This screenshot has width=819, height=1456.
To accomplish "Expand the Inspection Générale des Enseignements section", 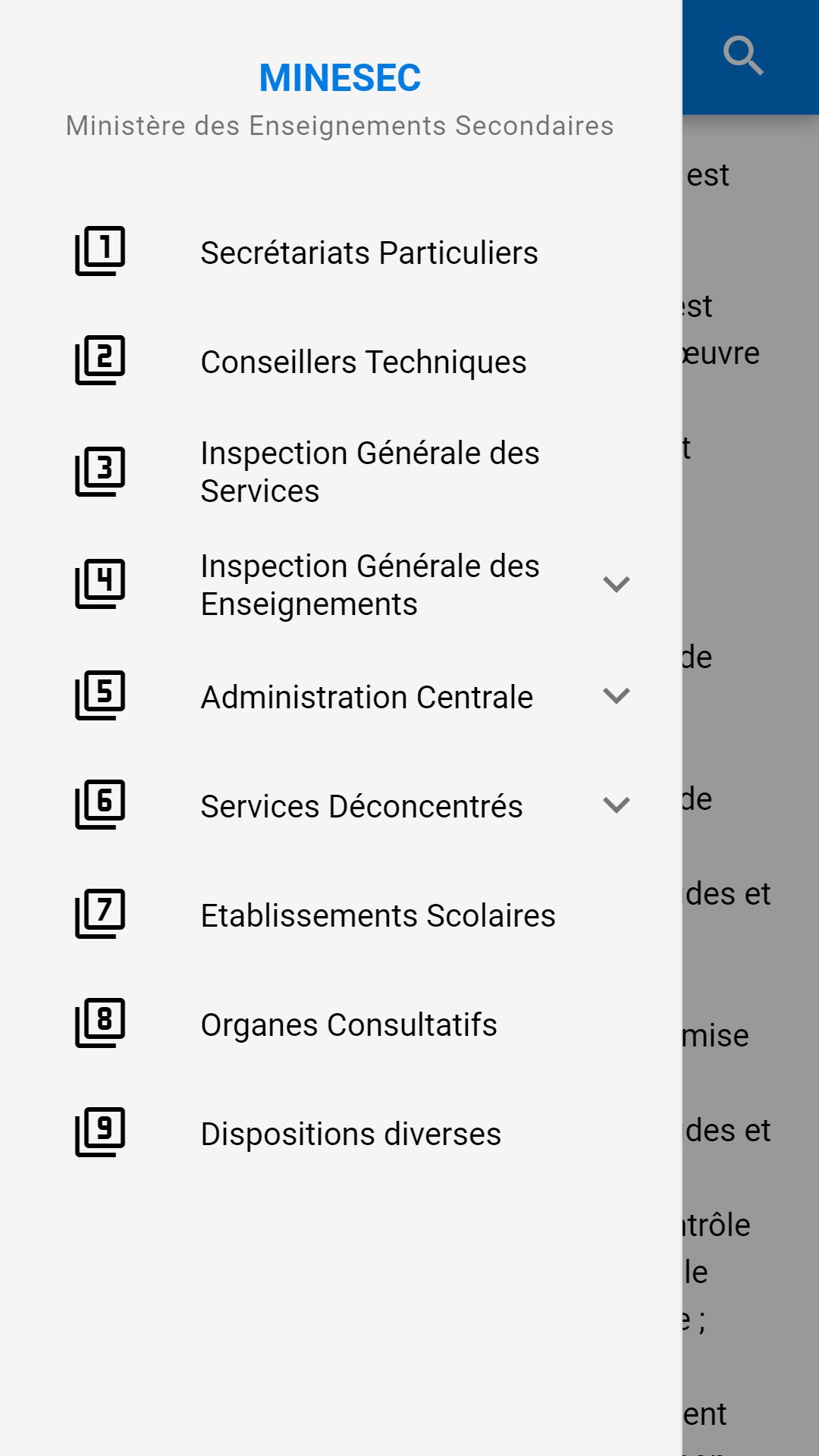I will pyautogui.click(x=617, y=584).
